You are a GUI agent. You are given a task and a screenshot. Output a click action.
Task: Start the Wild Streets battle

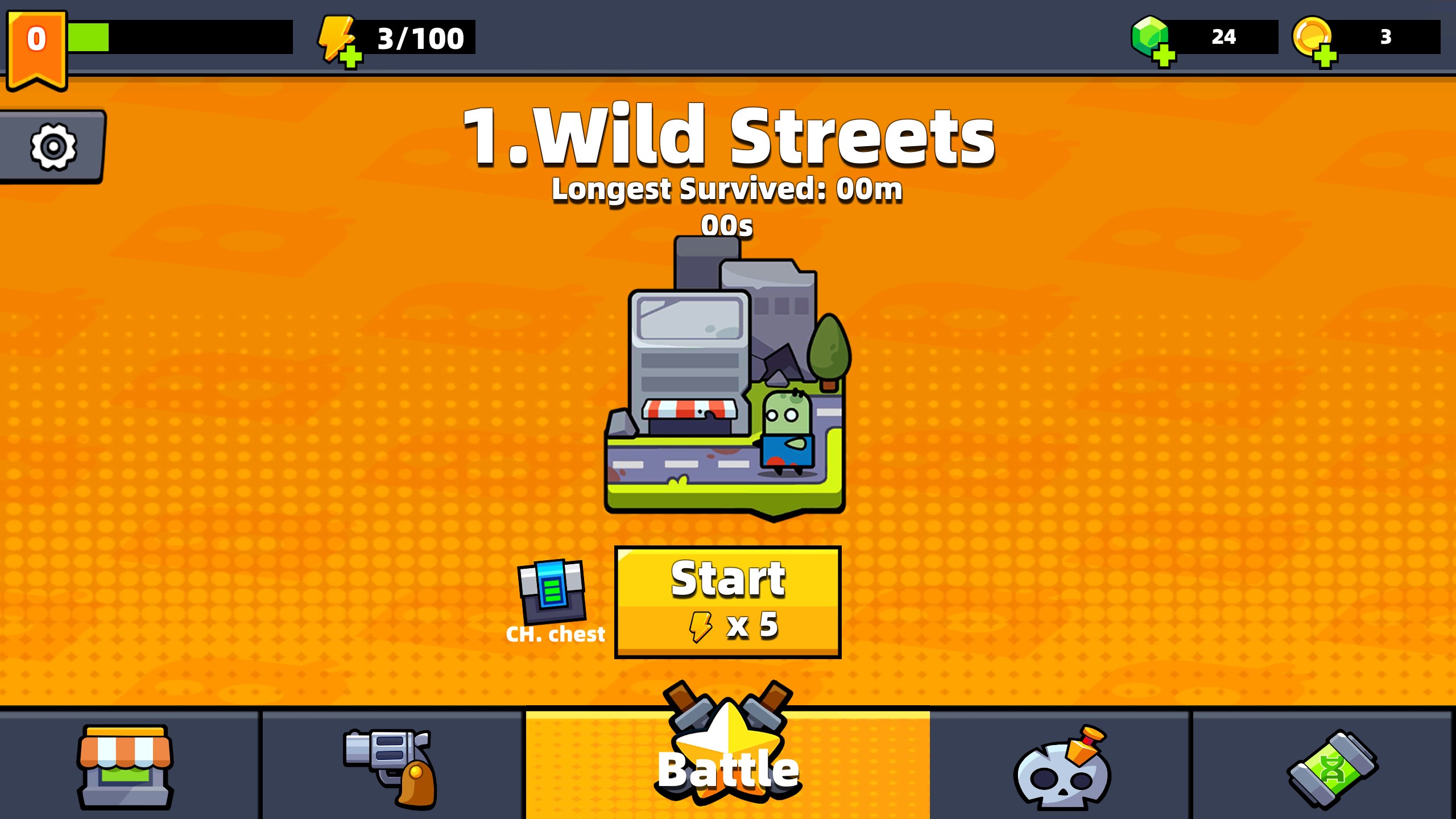[x=727, y=602]
